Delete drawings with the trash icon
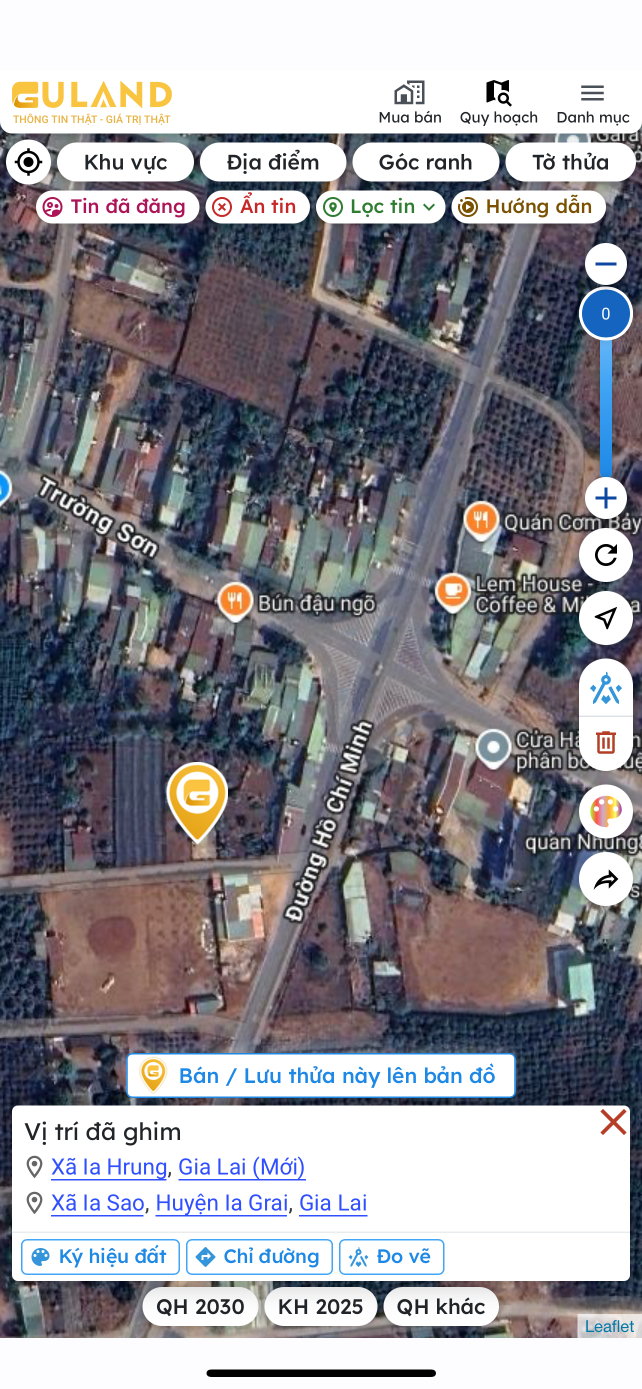642x1389 pixels. [606, 742]
